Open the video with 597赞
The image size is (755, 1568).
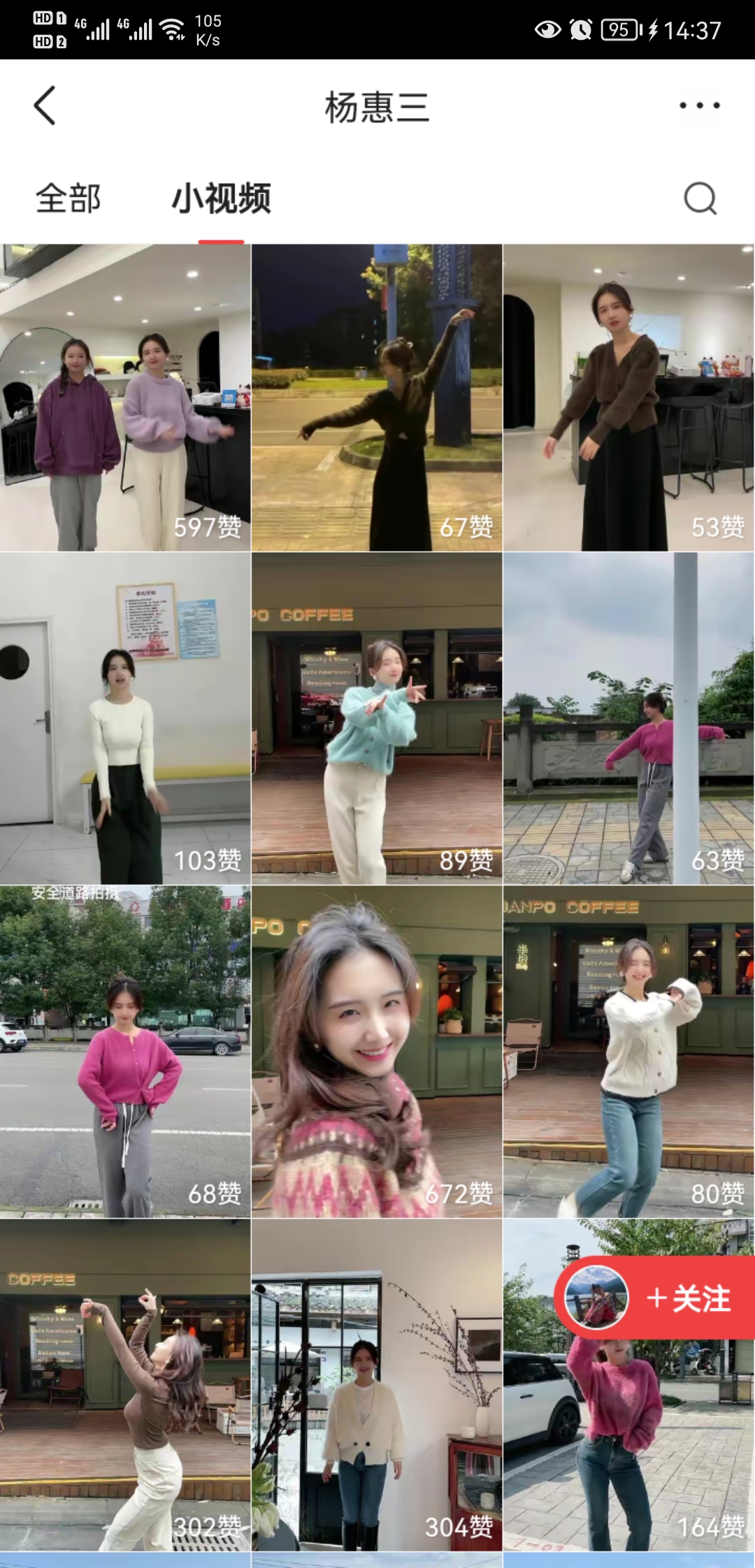click(125, 397)
